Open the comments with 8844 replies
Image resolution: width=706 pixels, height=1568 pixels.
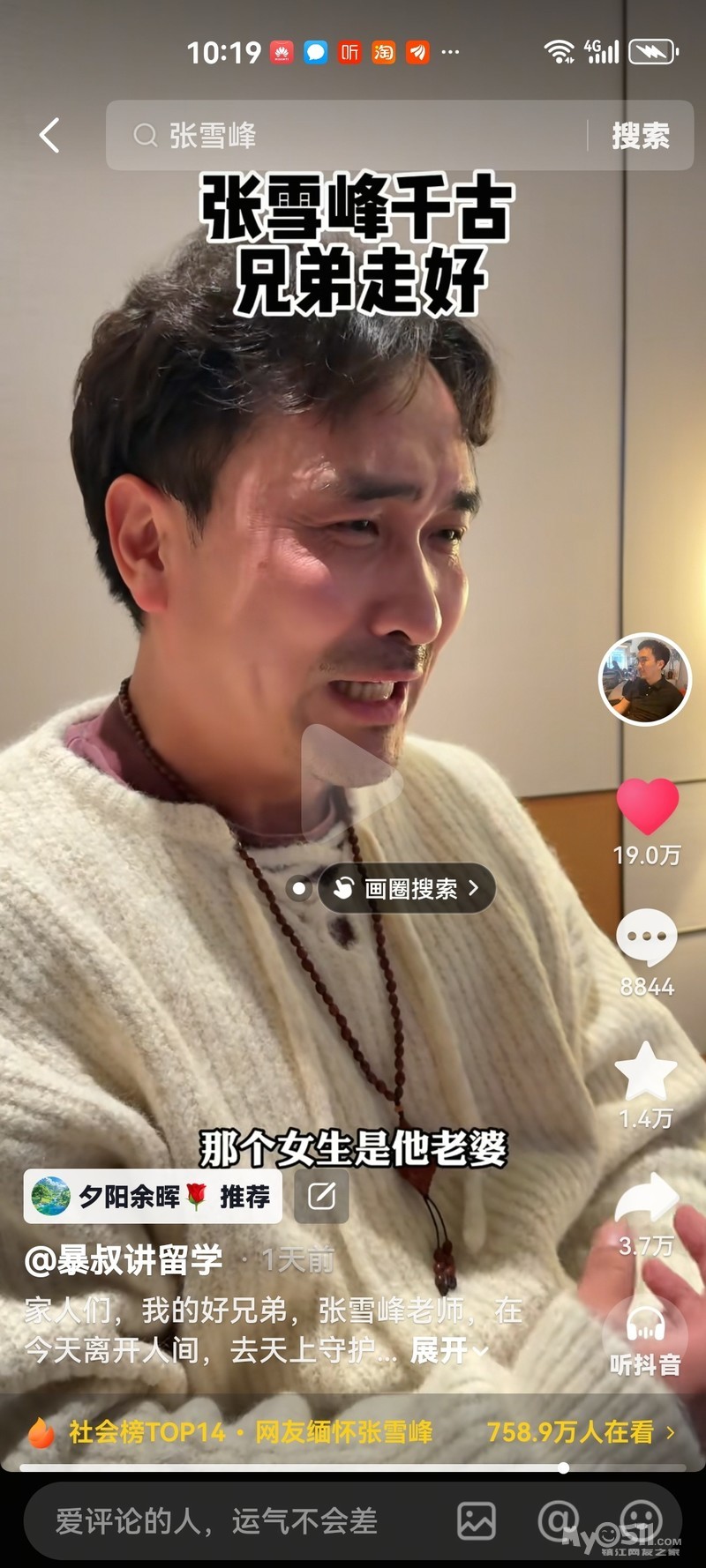click(647, 937)
